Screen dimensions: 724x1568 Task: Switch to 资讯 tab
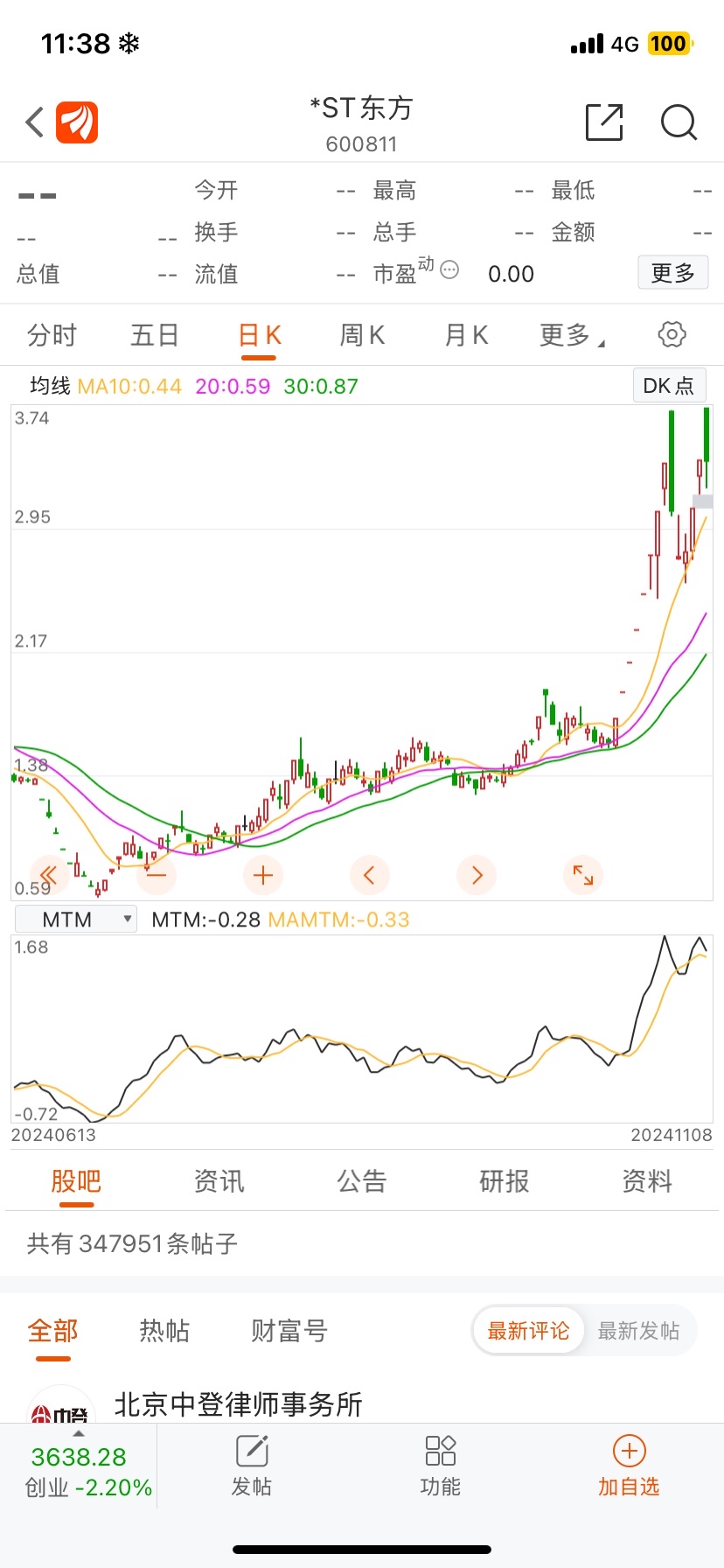[x=219, y=1181]
